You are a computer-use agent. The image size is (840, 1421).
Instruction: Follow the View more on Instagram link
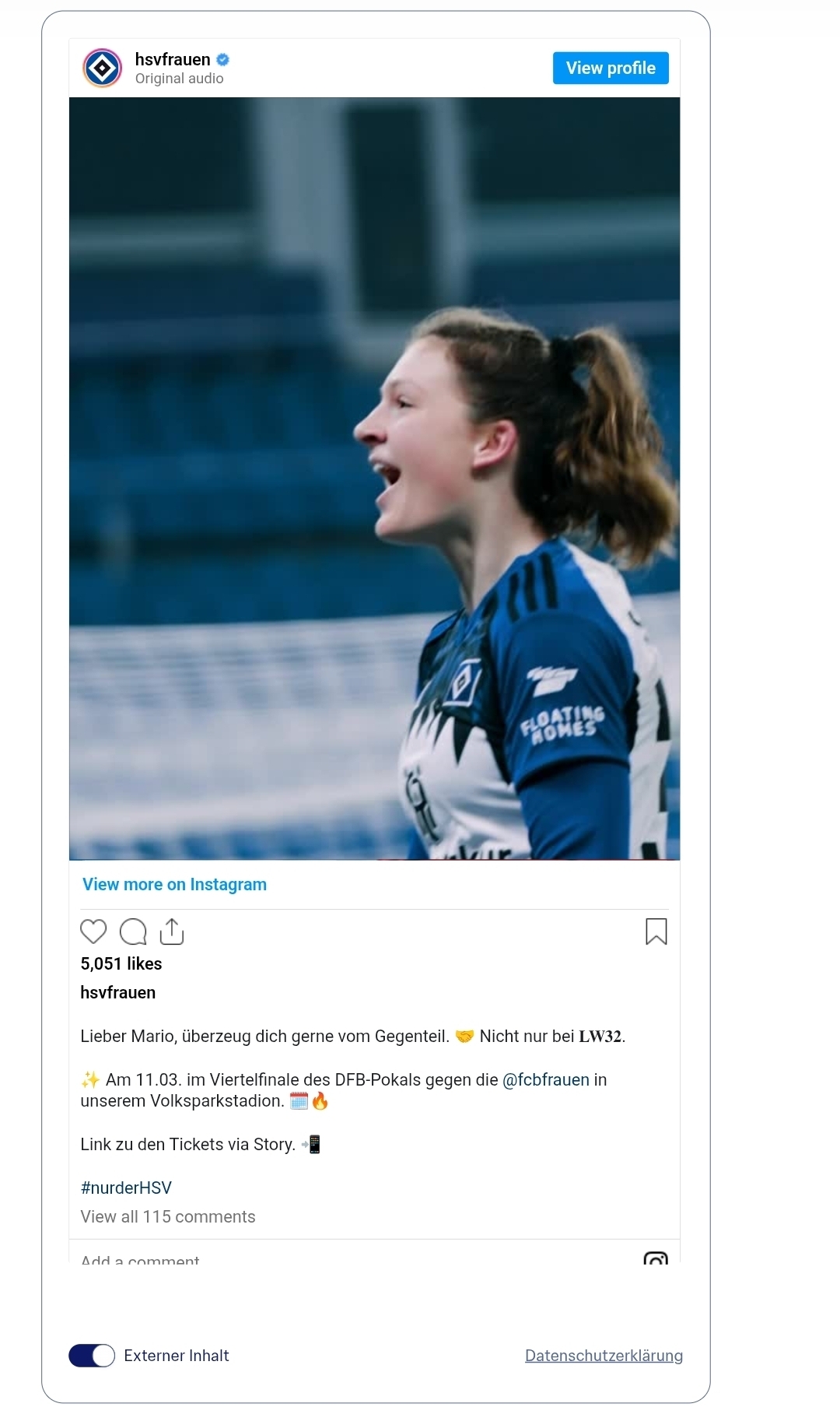(174, 884)
